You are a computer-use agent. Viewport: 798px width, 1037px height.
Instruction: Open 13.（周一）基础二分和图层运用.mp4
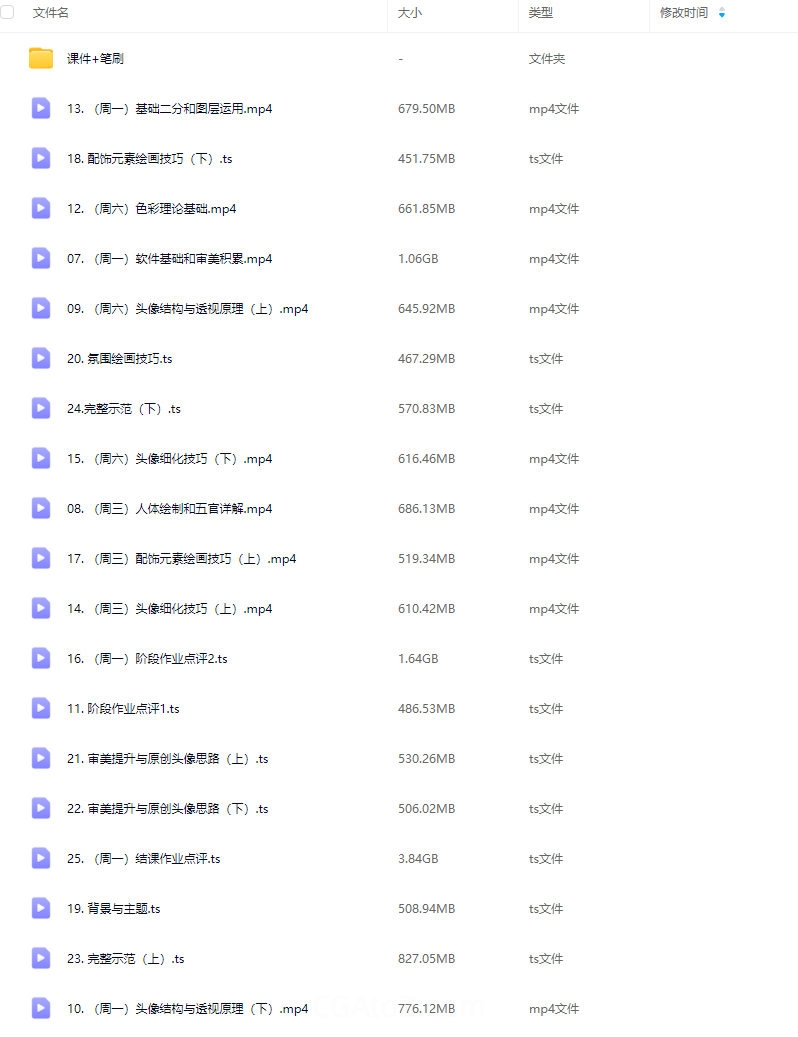tap(169, 109)
